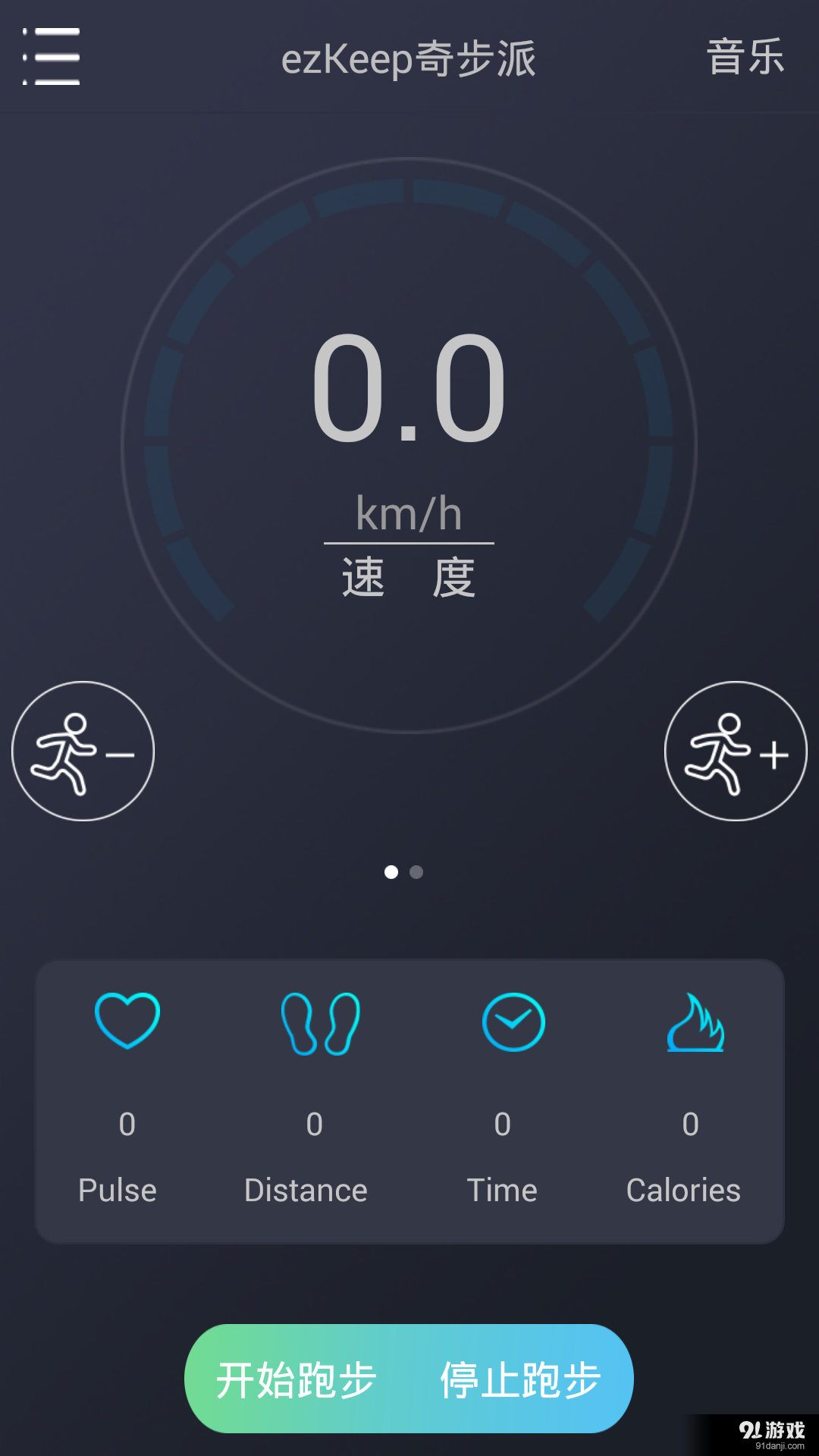Open the hamburger navigation menu
819x1456 pixels.
(x=51, y=57)
